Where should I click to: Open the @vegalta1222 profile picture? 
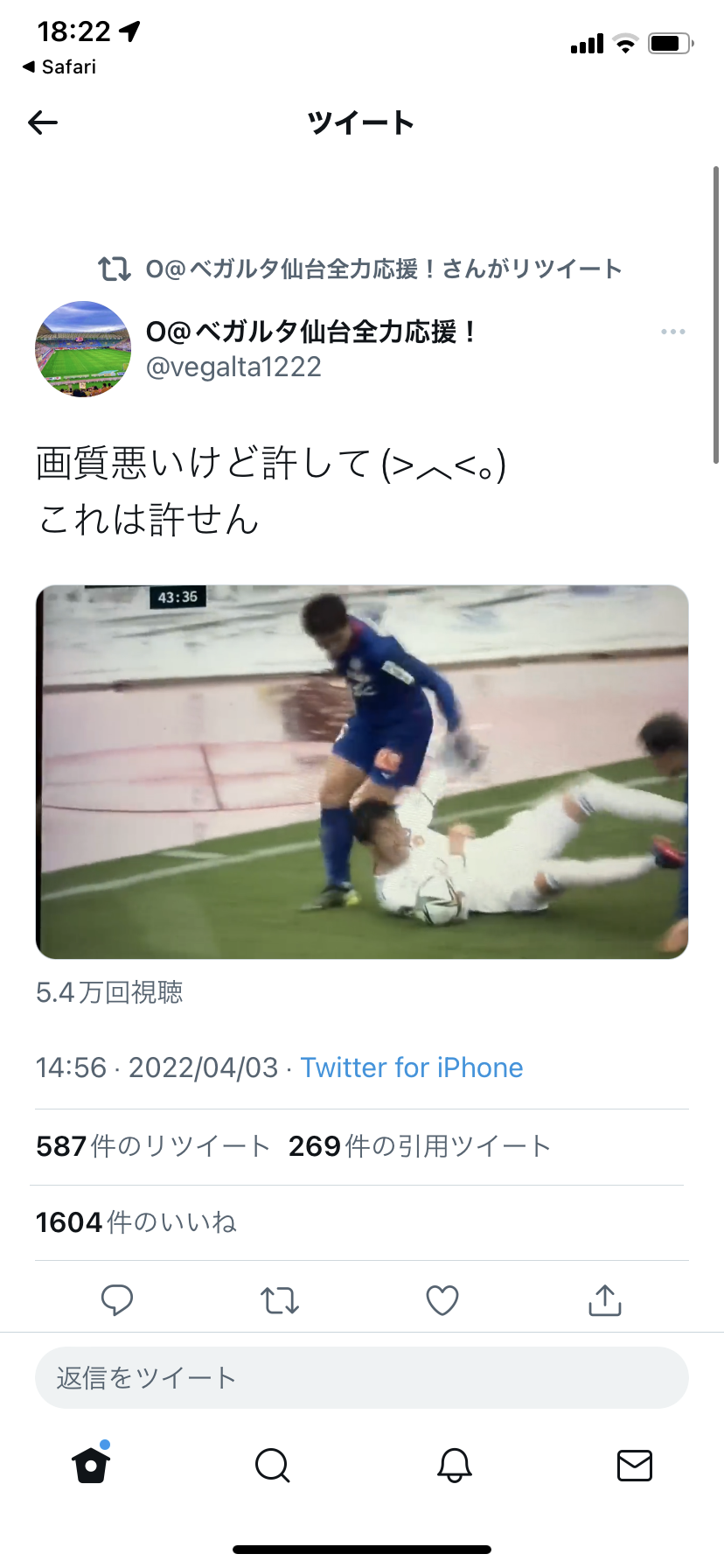click(83, 349)
